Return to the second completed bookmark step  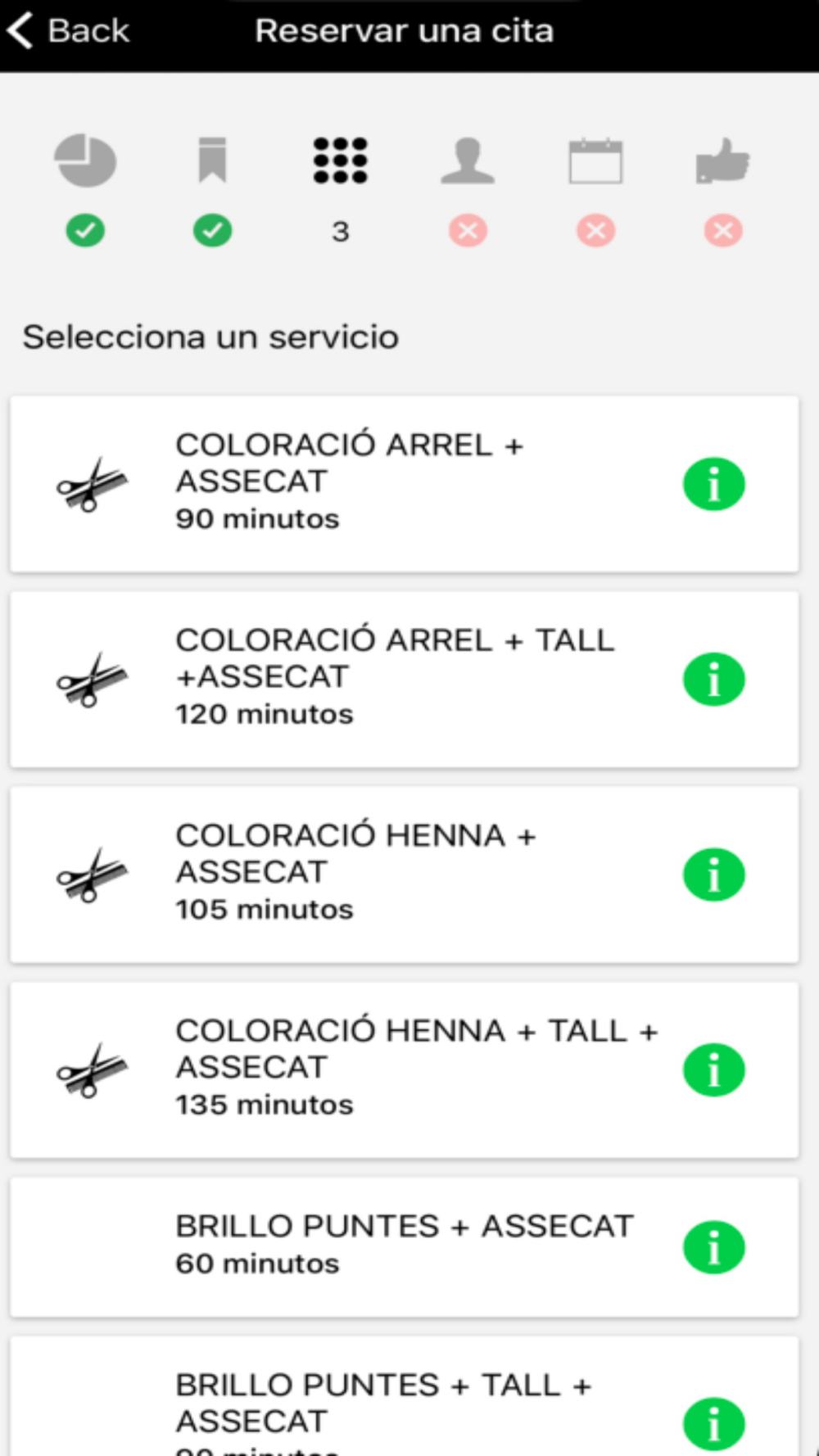212,161
